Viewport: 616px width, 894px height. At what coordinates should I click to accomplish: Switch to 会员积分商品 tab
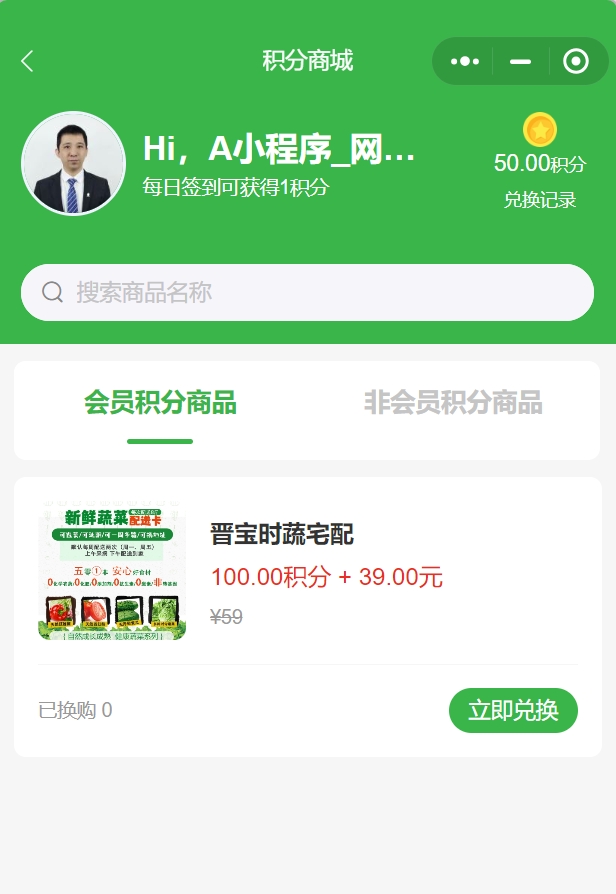pyautogui.click(x=160, y=403)
